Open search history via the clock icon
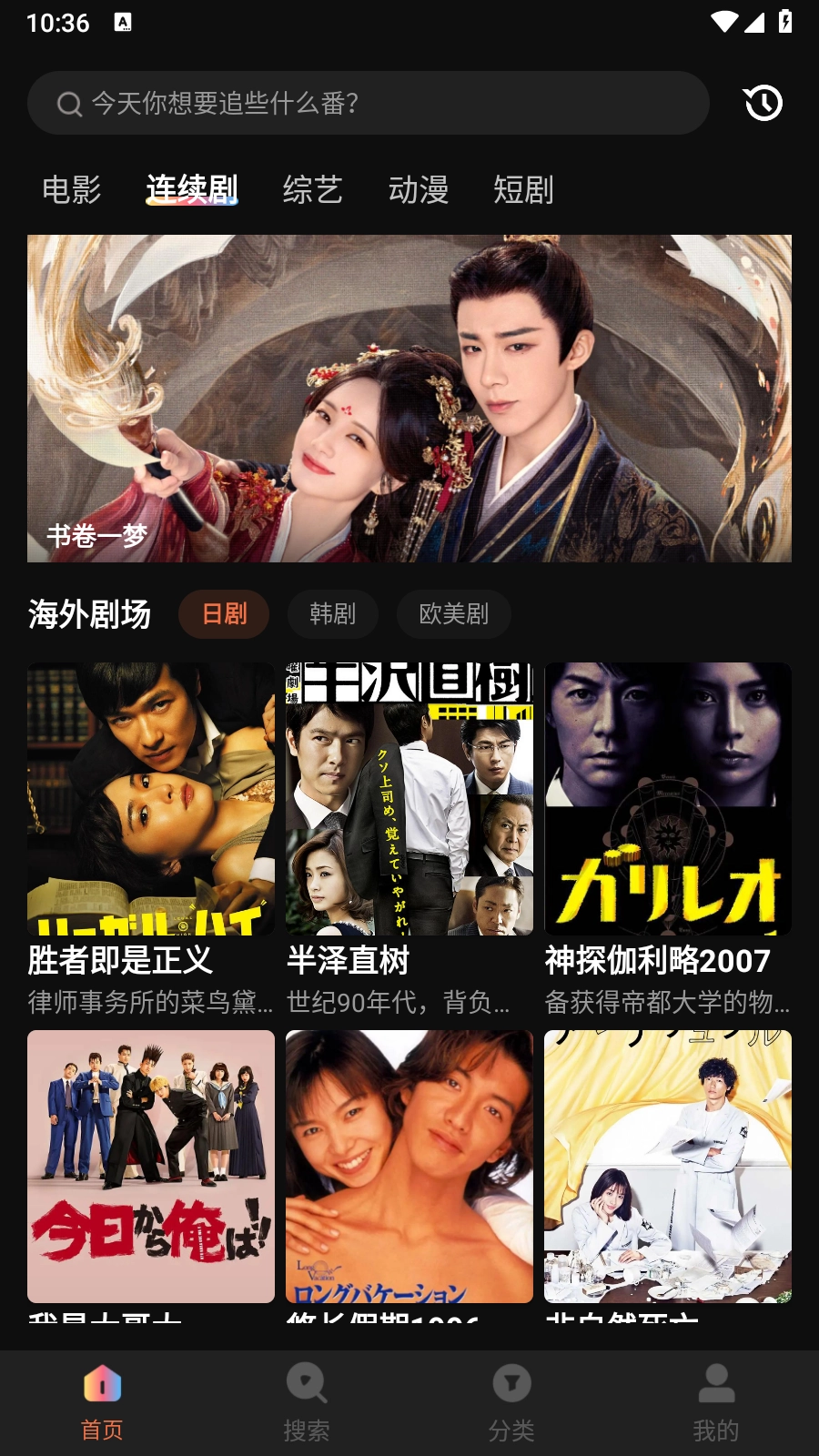819x1456 pixels. click(x=763, y=103)
